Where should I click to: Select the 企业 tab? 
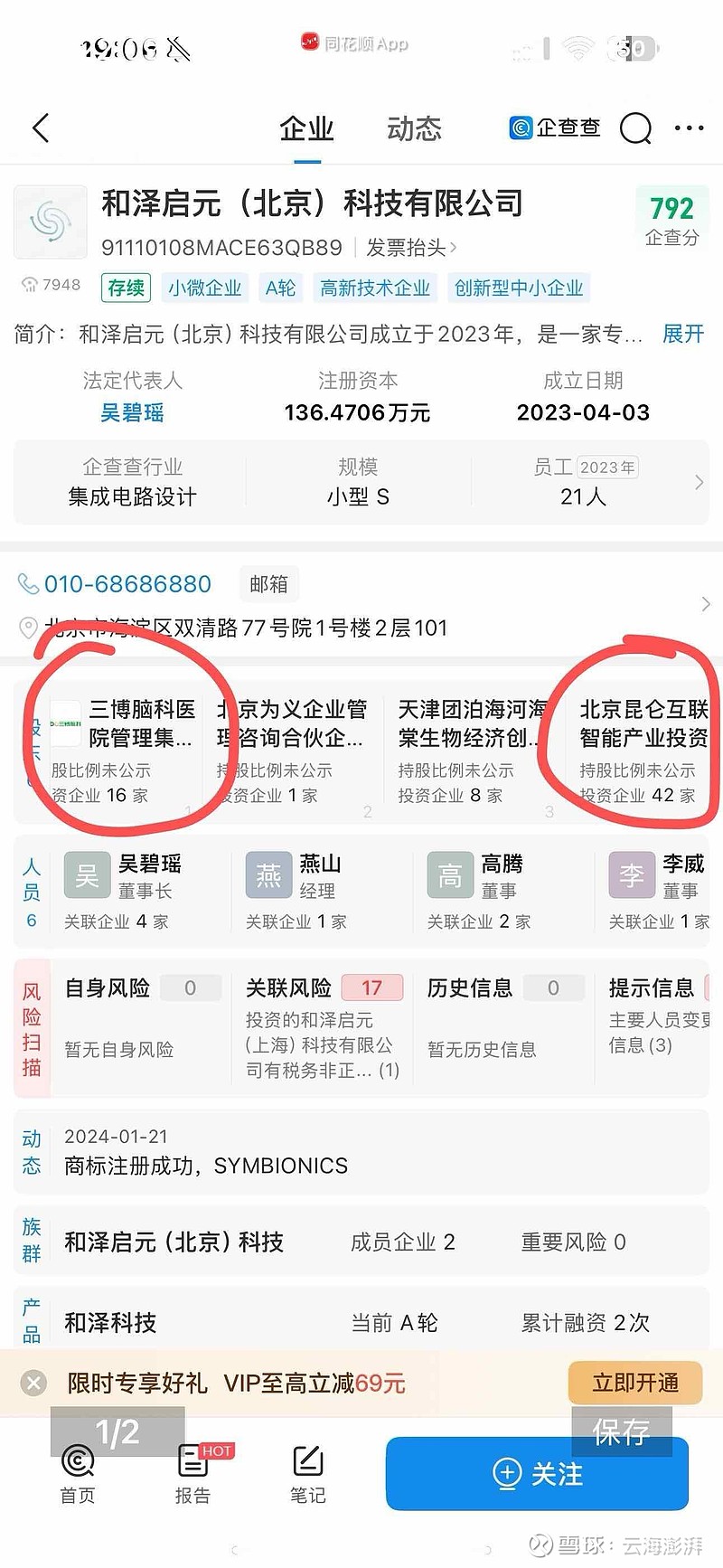click(307, 128)
